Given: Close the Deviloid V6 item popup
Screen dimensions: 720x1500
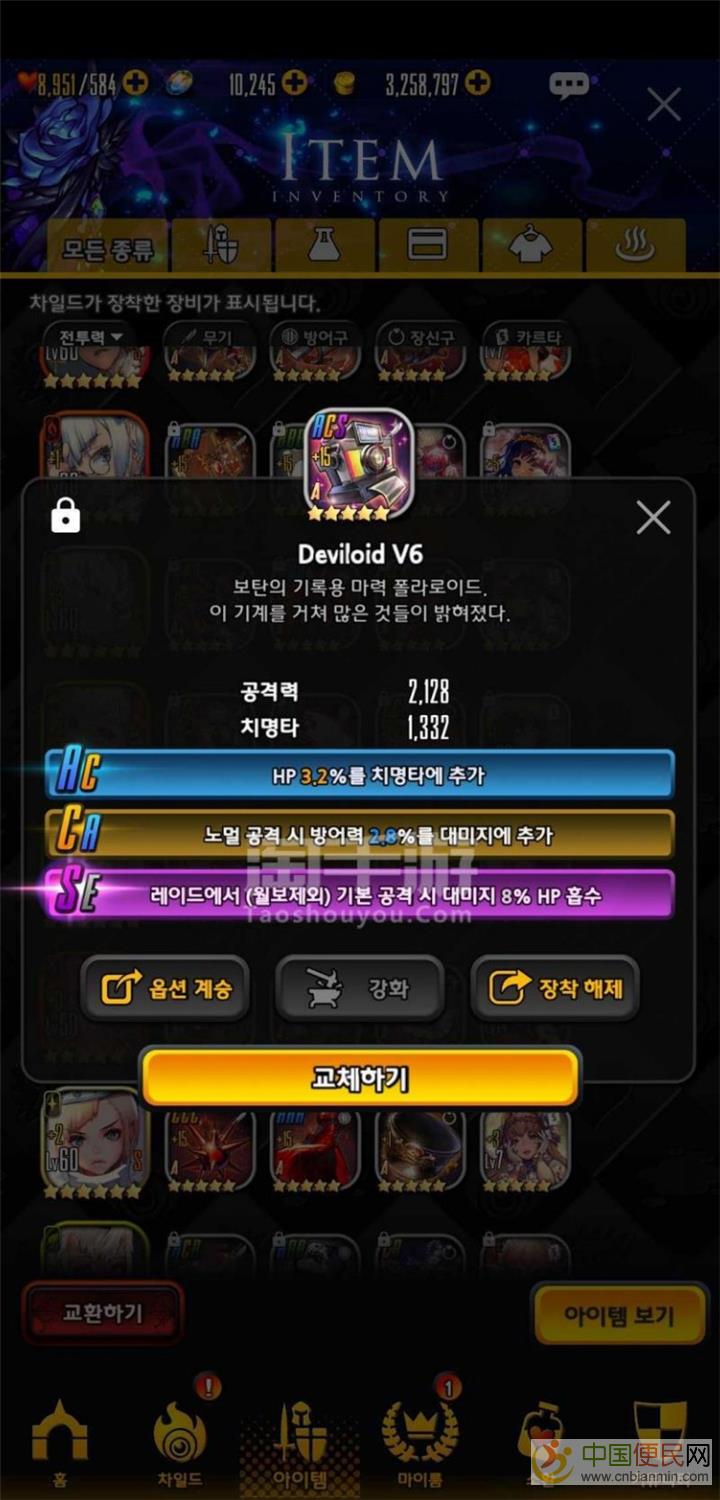Looking at the screenshot, I should click(653, 518).
